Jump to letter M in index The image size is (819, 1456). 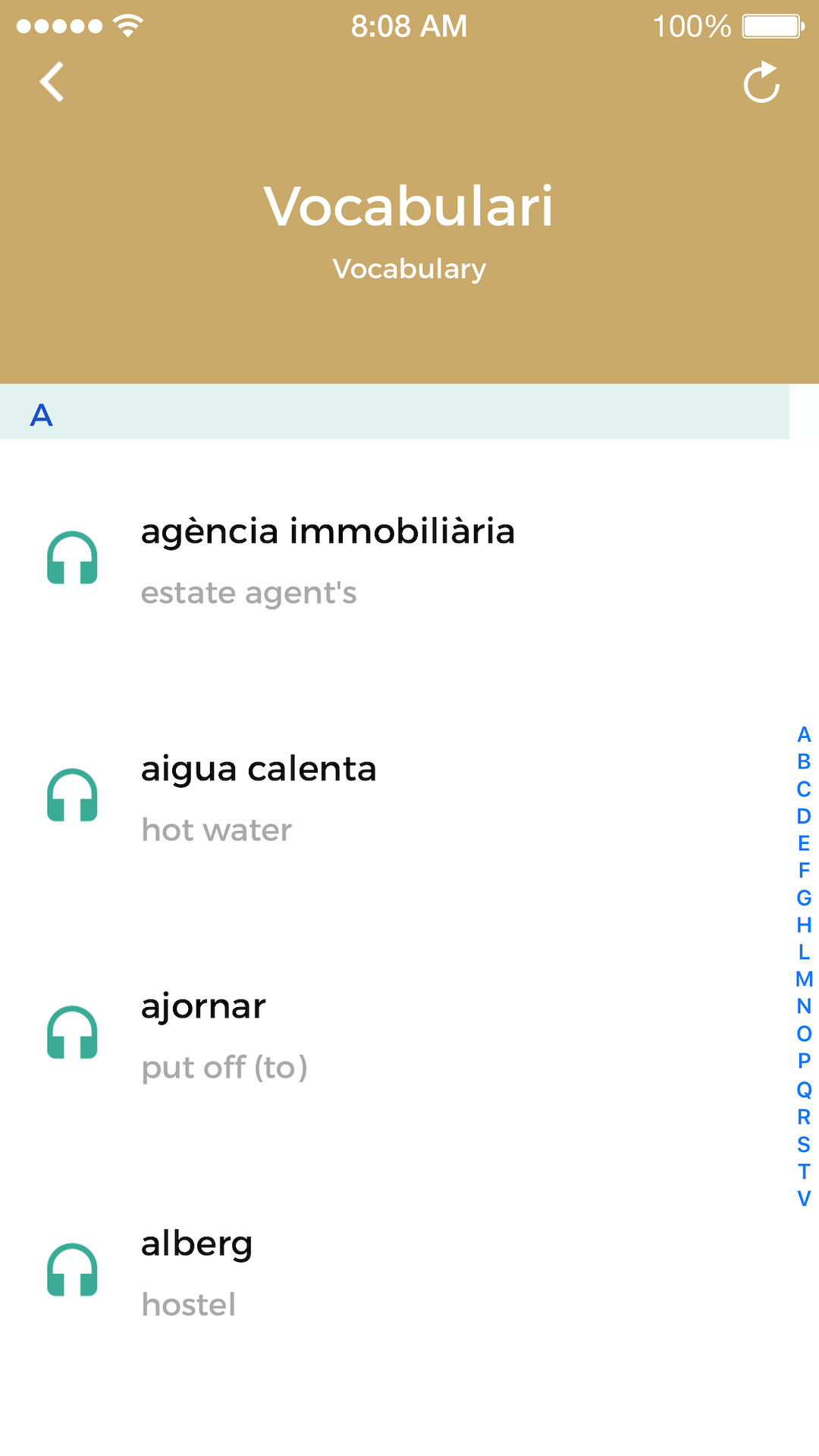804,979
